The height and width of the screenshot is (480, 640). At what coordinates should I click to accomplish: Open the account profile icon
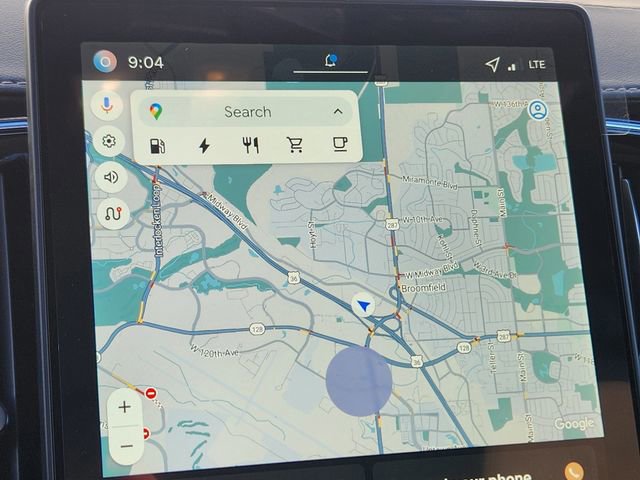click(x=538, y=110)
